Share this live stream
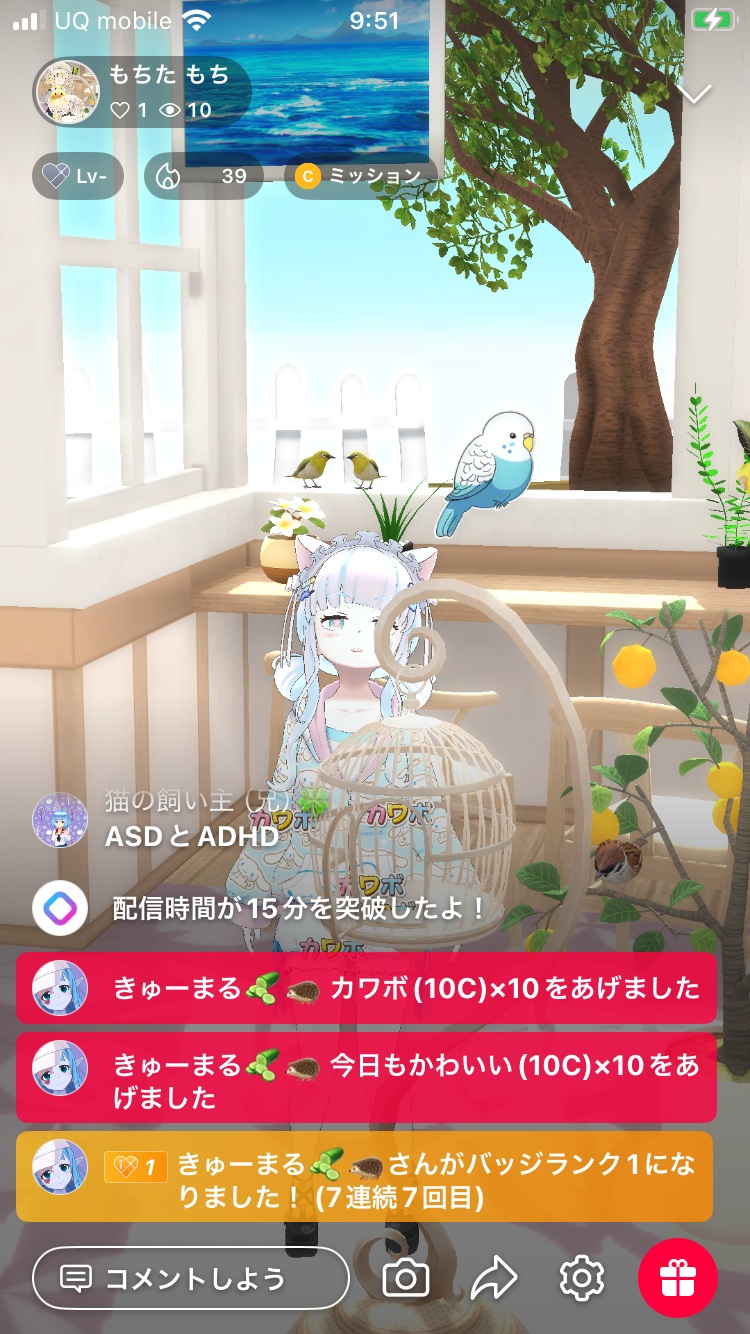This screenshot has height=1334, width=750. tap(494, 1278)
